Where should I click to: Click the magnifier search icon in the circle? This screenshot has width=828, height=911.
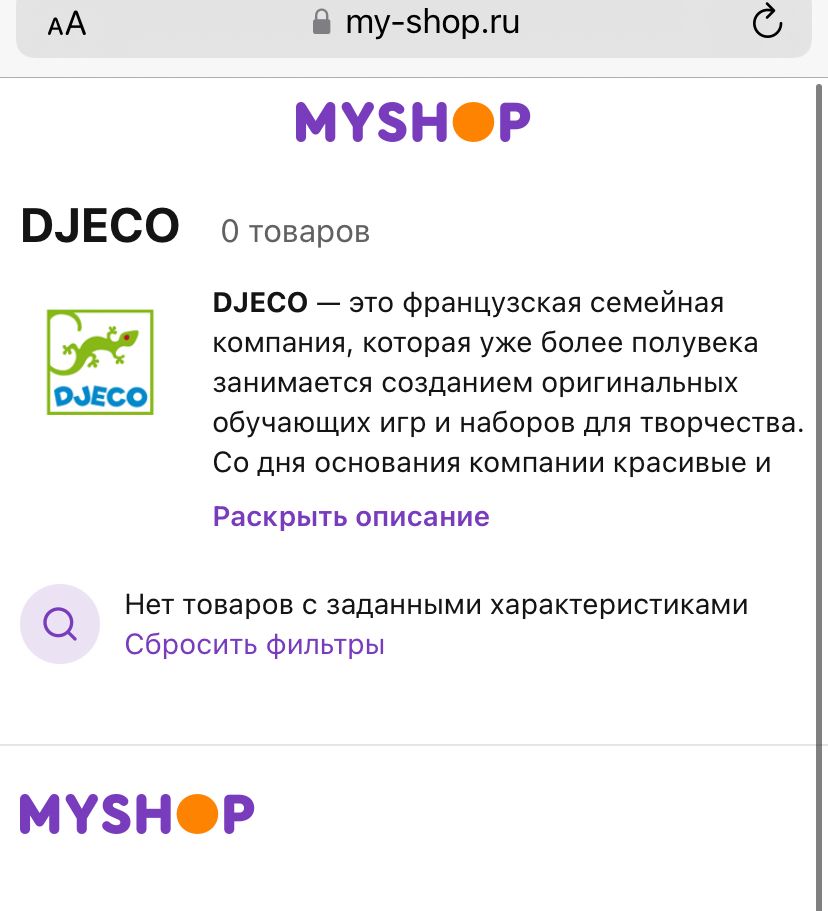coord(59,622)
